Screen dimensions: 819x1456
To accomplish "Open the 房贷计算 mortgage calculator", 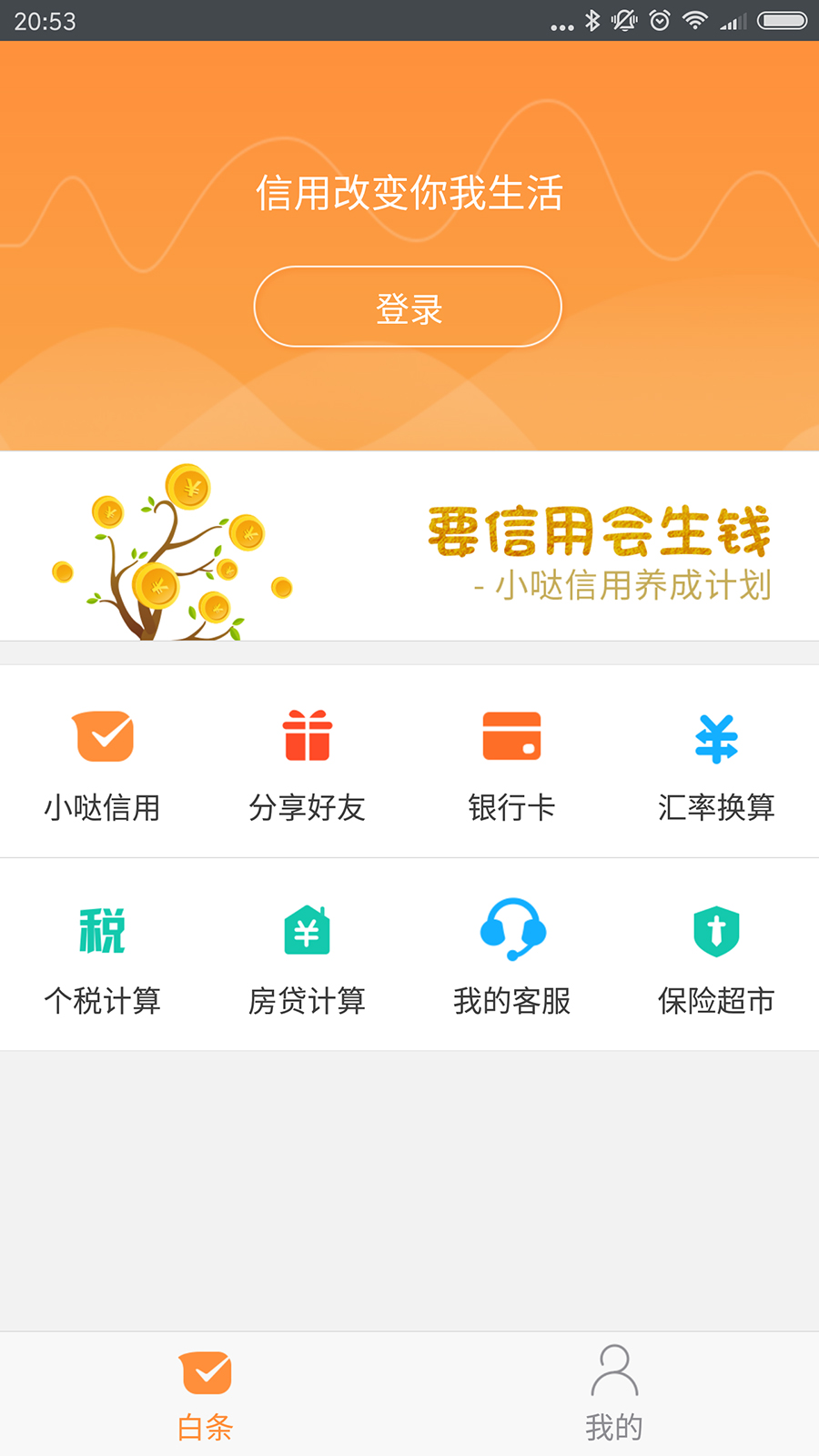I will tap(307, 955).
